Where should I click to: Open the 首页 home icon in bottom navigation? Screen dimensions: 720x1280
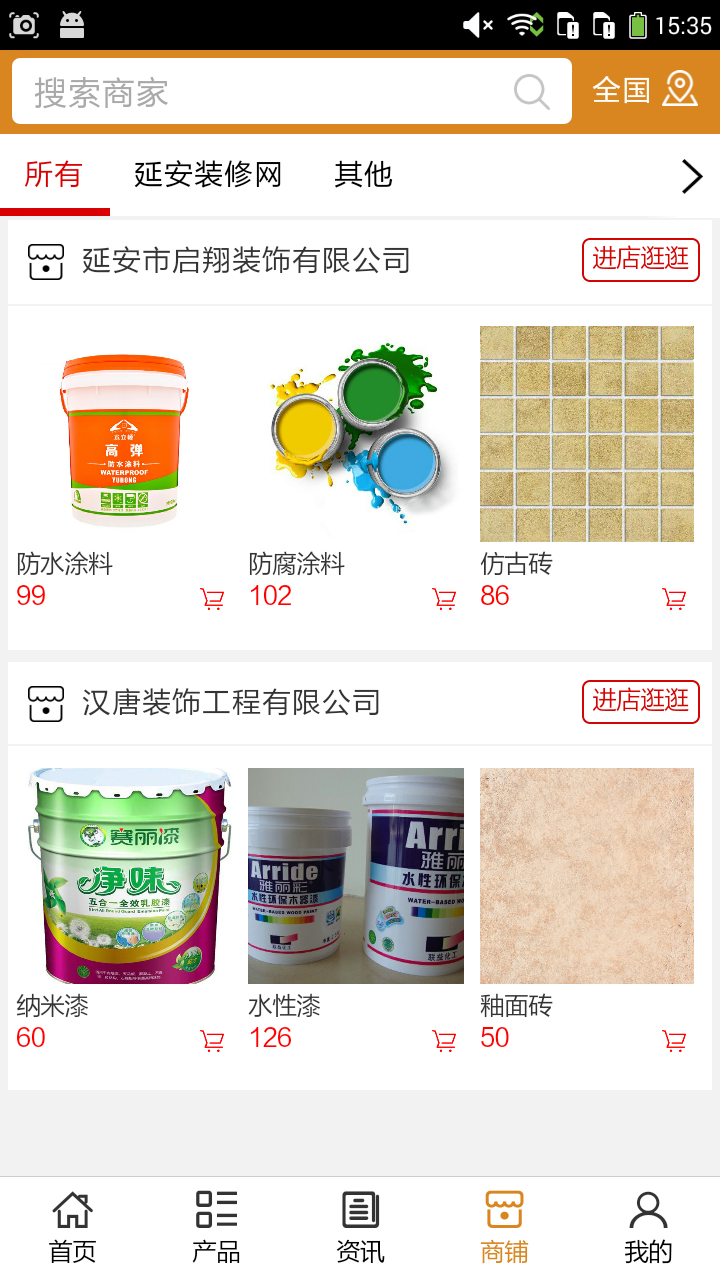point(70,1210)
